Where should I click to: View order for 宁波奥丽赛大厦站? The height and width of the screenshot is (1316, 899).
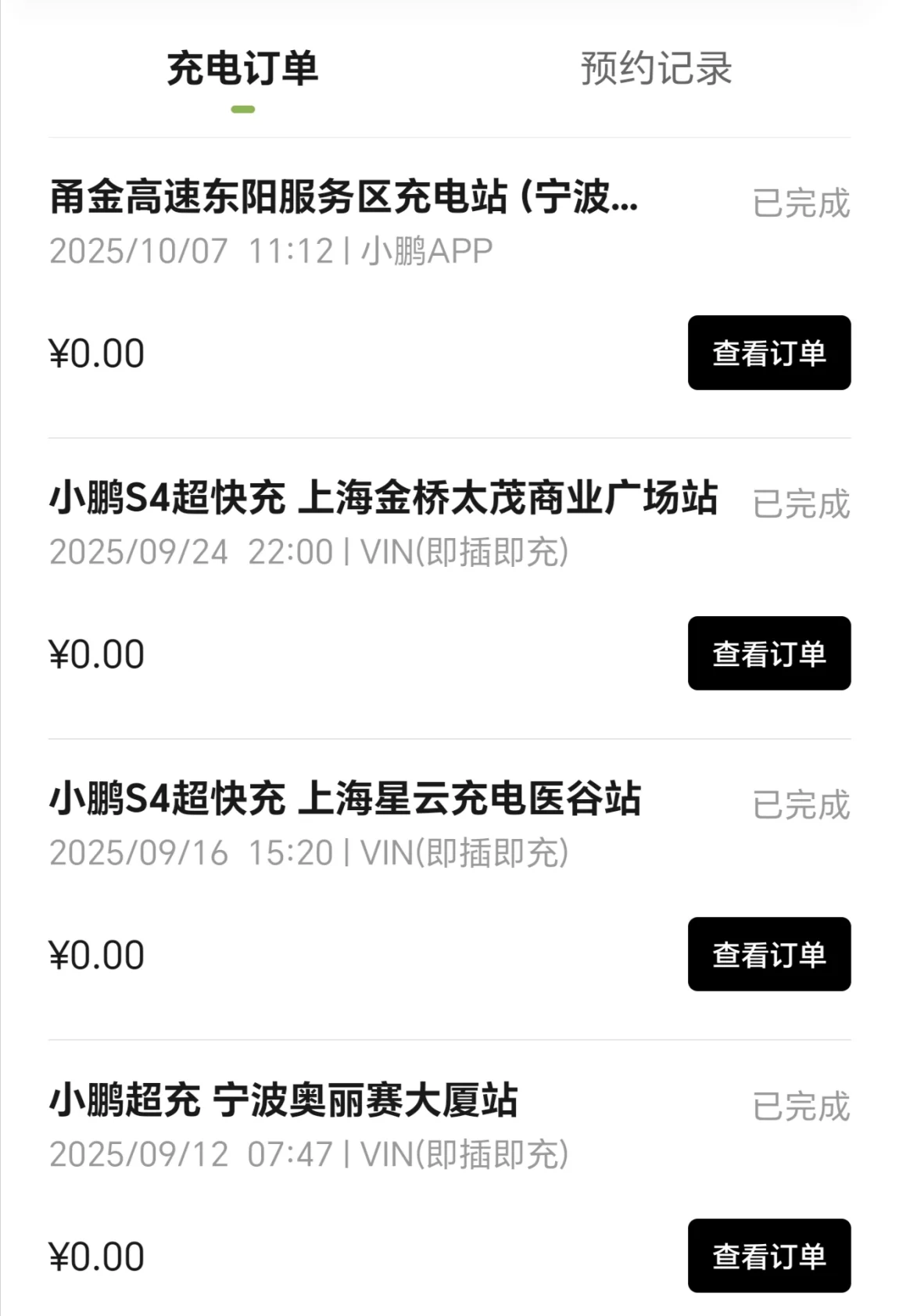pos(768,1256)
